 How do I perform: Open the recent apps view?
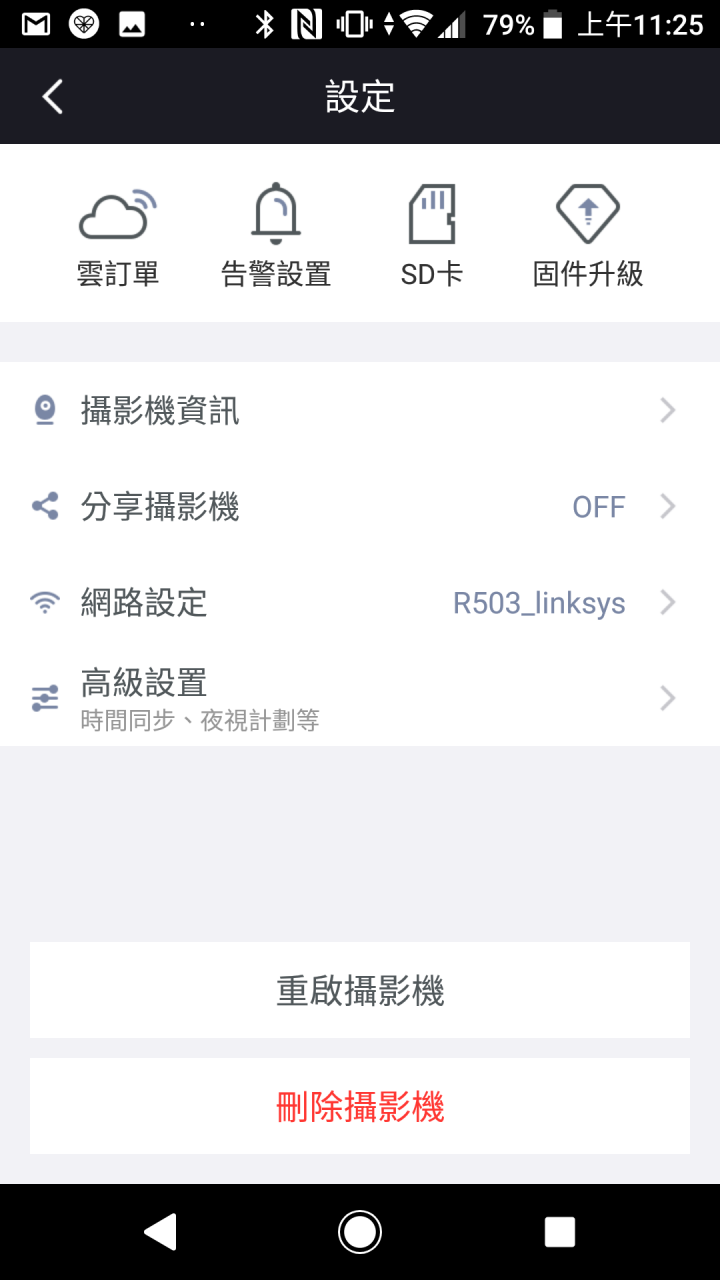(x=559, y=1232)
